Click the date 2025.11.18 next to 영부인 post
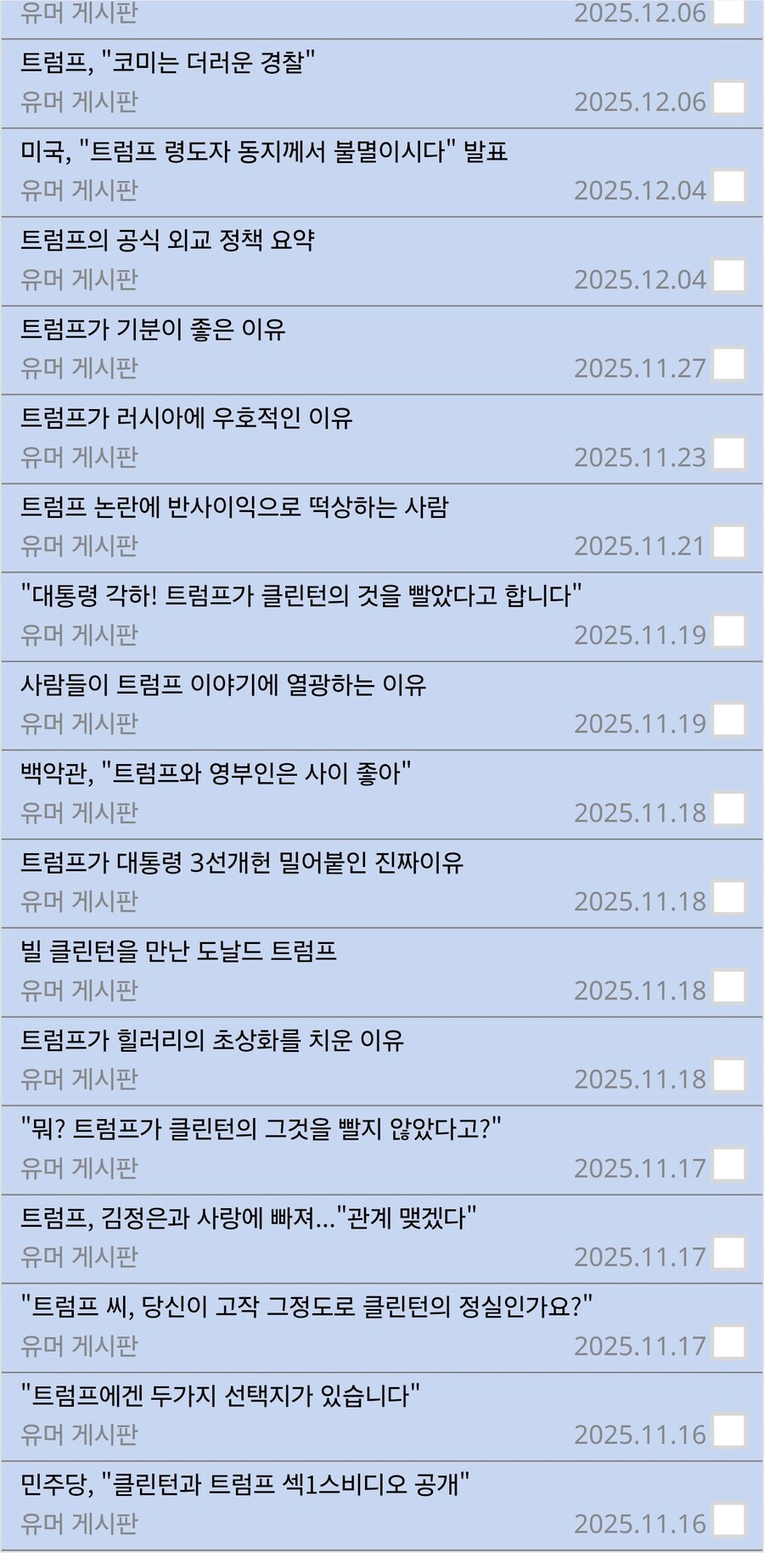 (641, 812)
